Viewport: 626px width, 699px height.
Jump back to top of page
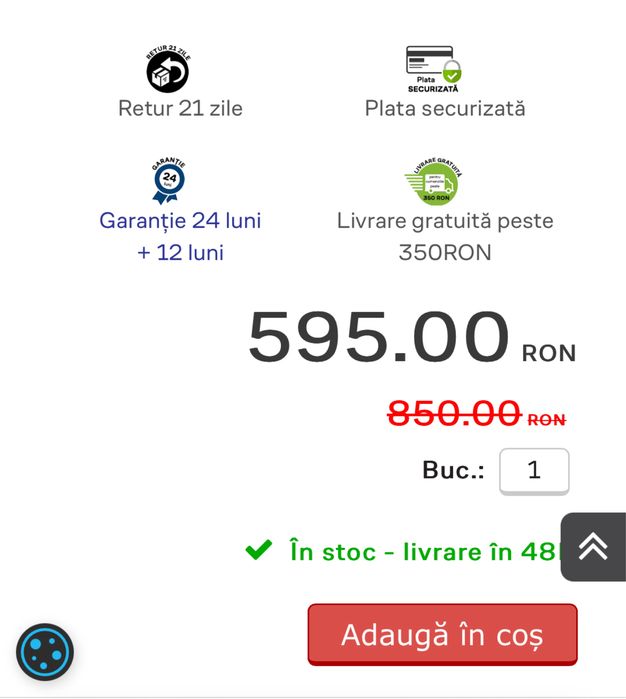click(593, 546)
